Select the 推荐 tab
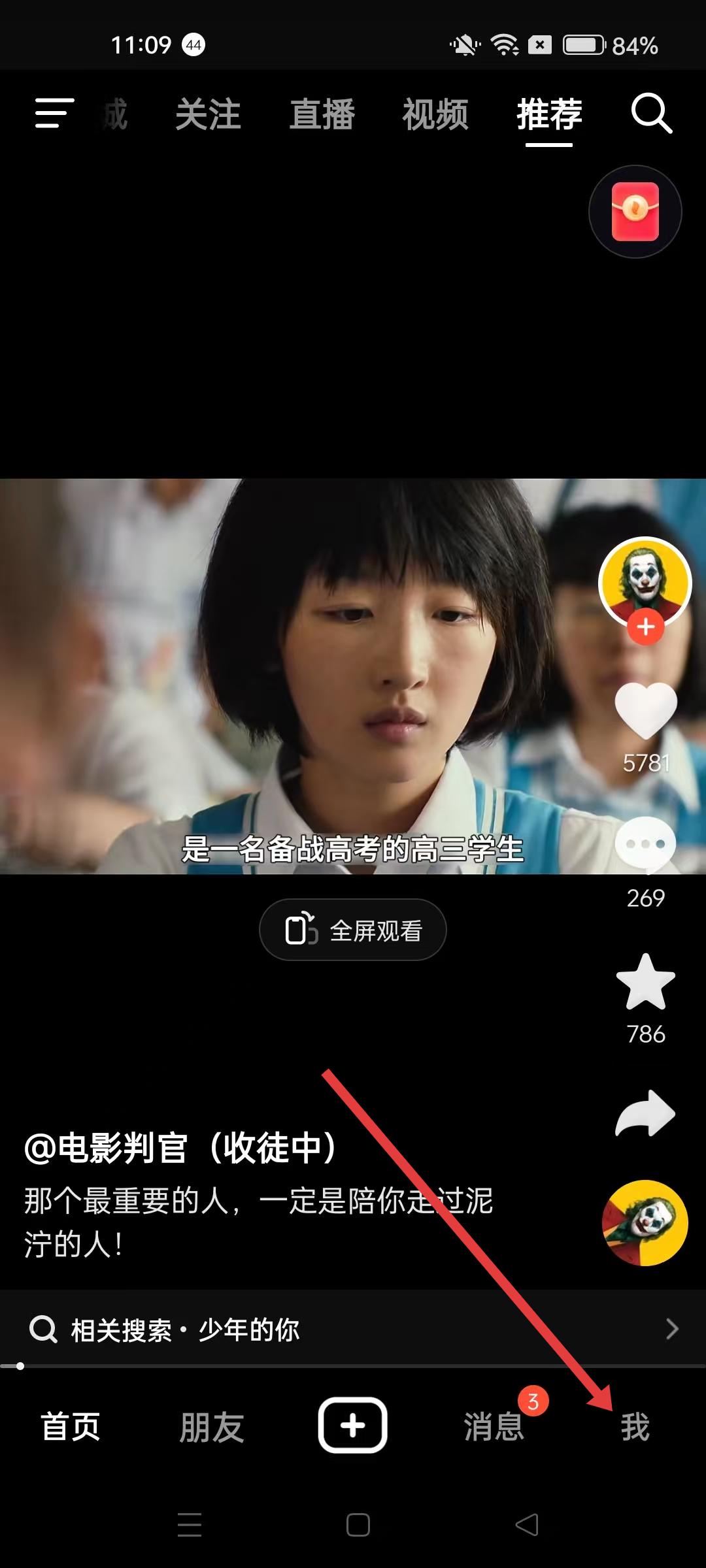Screen dimensions: 706x1568 pyautogui.click(x=549, y=114)
